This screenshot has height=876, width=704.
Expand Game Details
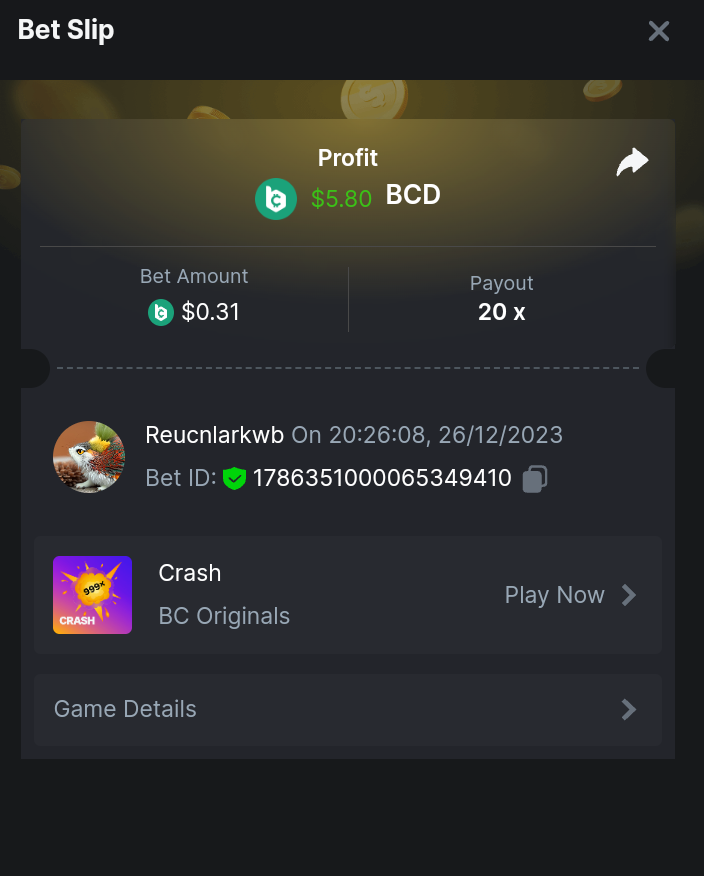[347, 709]
